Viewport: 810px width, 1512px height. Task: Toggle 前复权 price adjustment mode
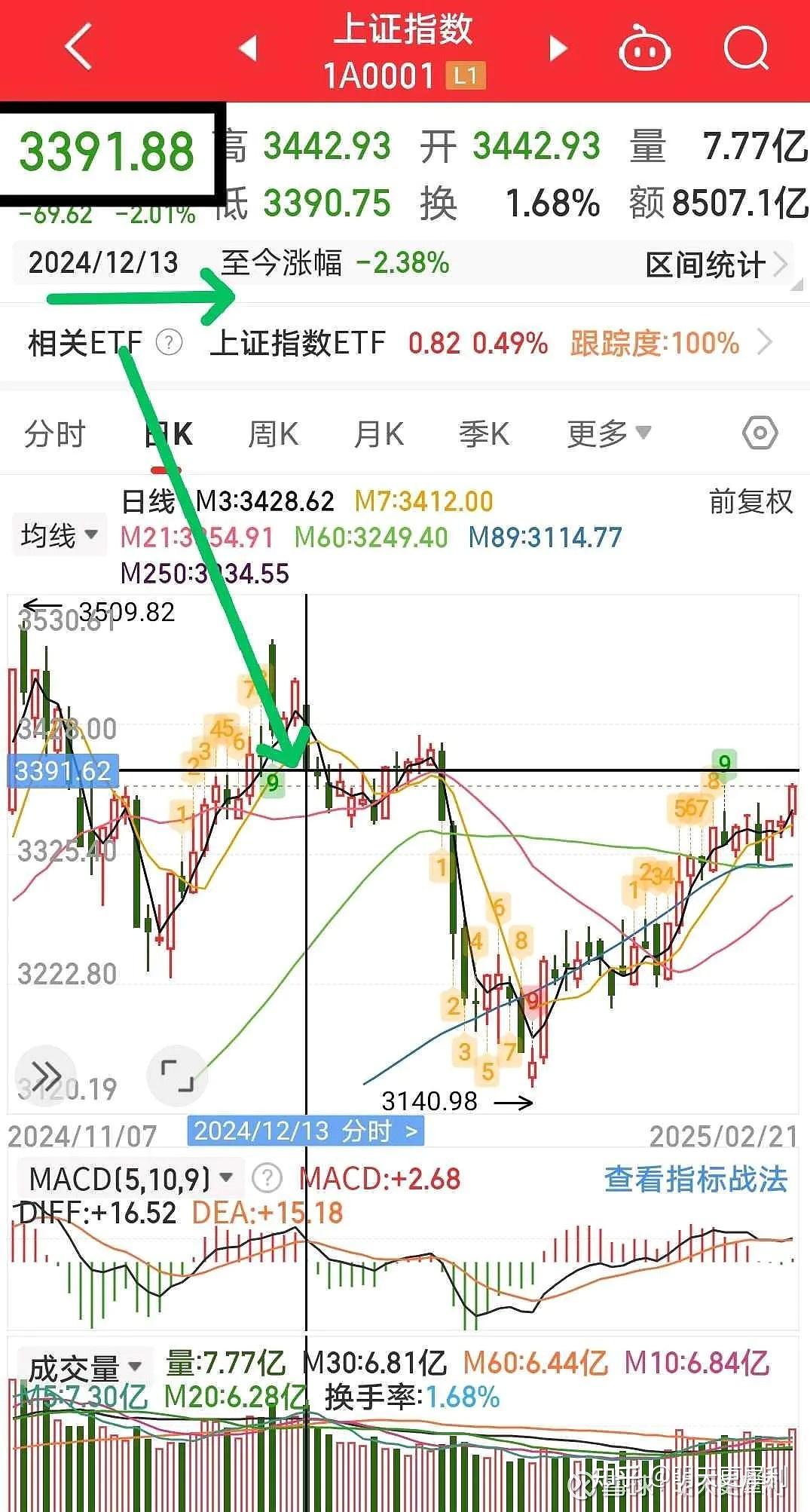[750, 500]
